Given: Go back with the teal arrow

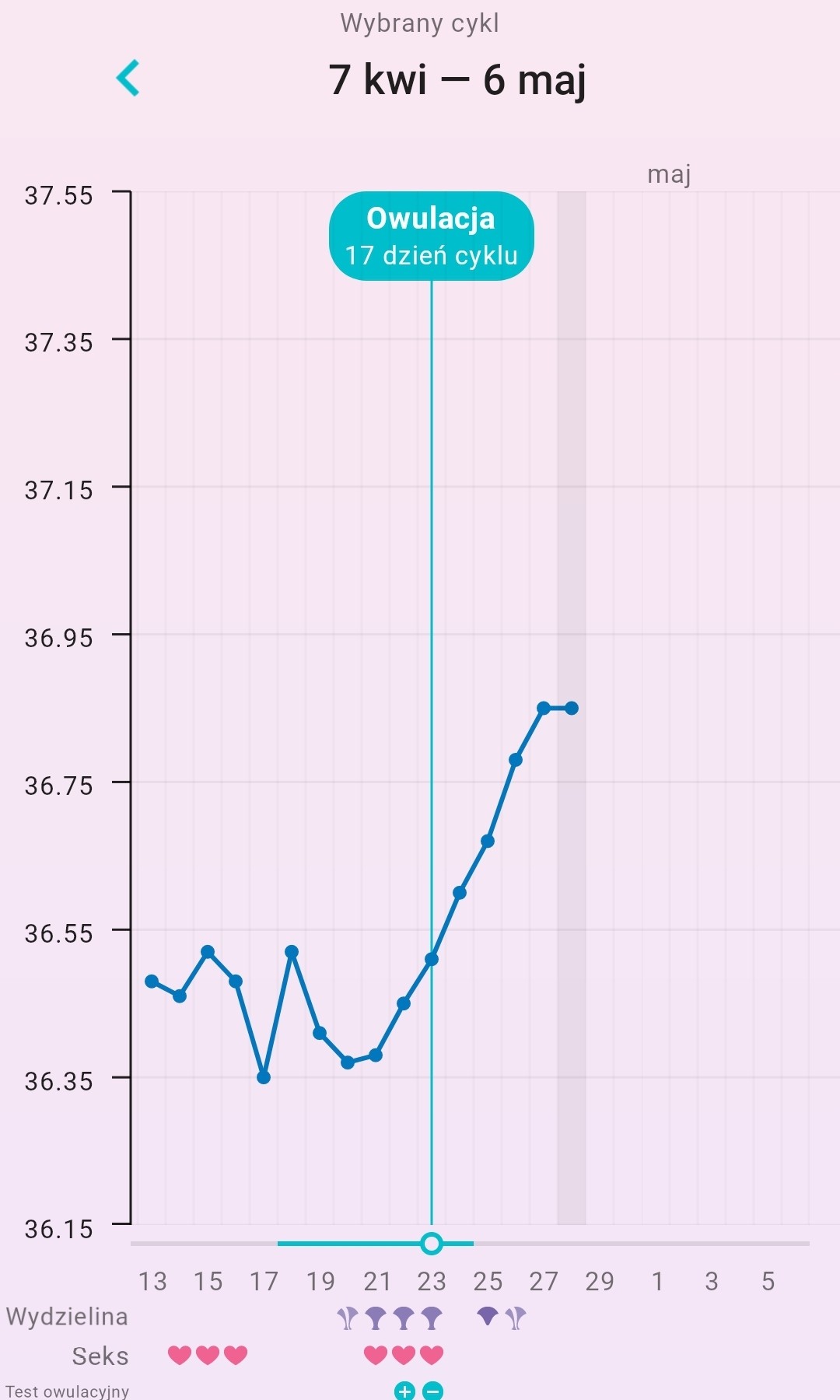Looking at the screenshot, I should point(128,79).
